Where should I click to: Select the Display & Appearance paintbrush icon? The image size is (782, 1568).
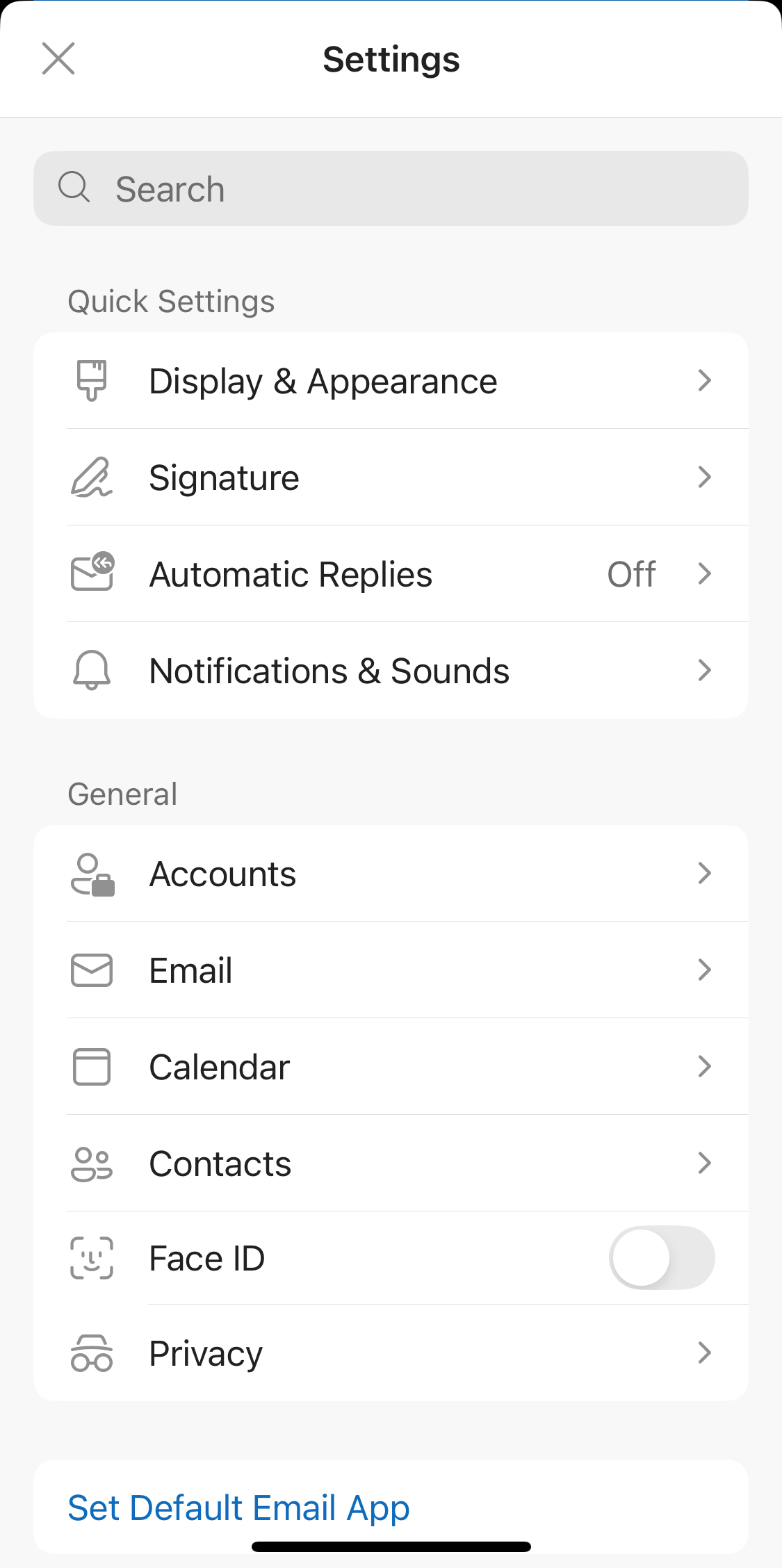(90, 380)
